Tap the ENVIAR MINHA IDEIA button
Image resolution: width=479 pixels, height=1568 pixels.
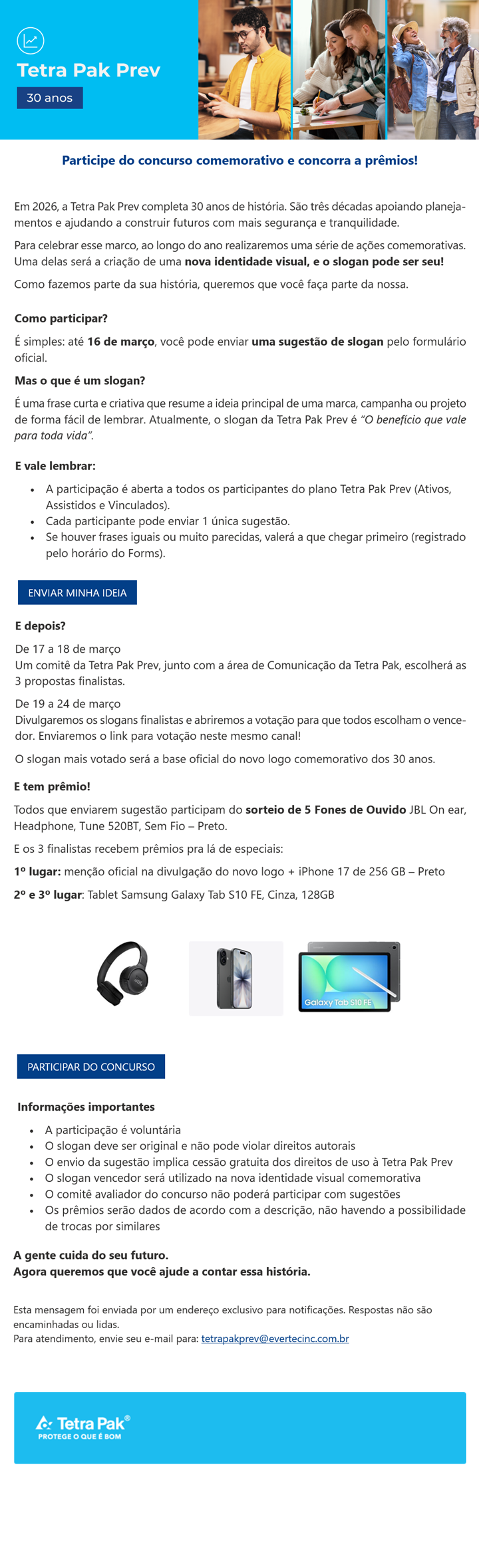(x=77, y=592)
